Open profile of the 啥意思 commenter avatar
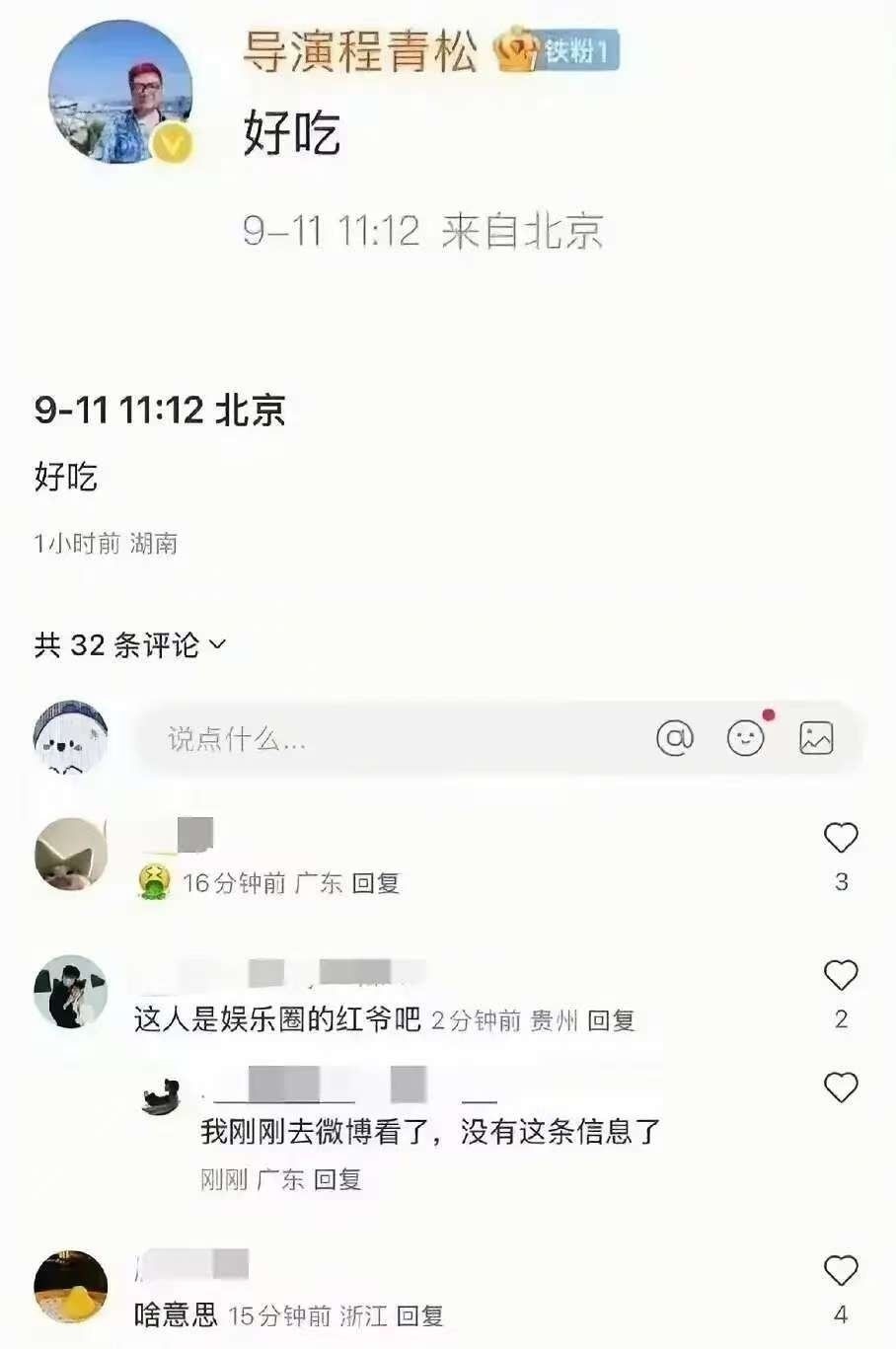 (x=70, y=1287)
